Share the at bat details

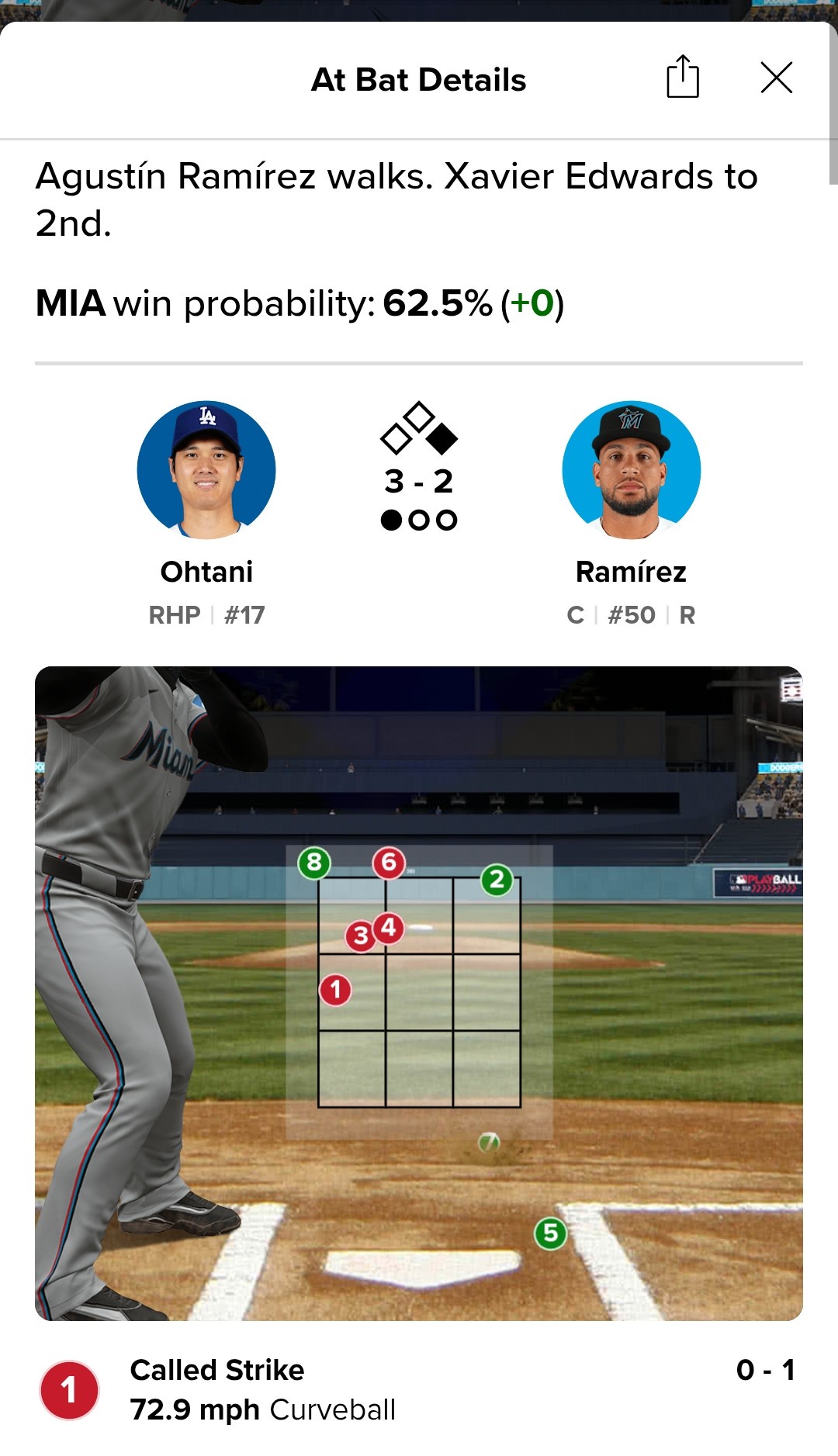683,78
